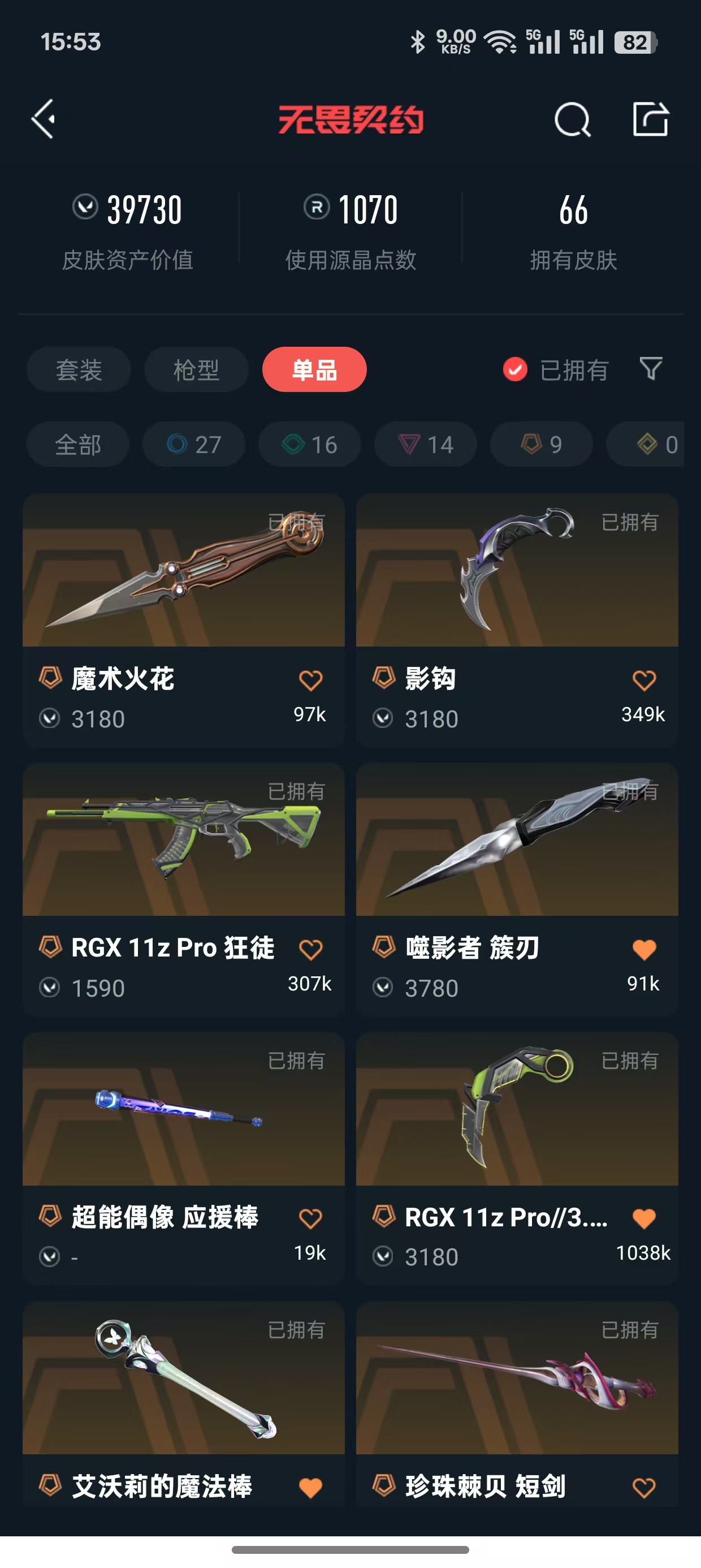Open the 魔术火花 skin card
701x1568 pixels.
(184, 621)
